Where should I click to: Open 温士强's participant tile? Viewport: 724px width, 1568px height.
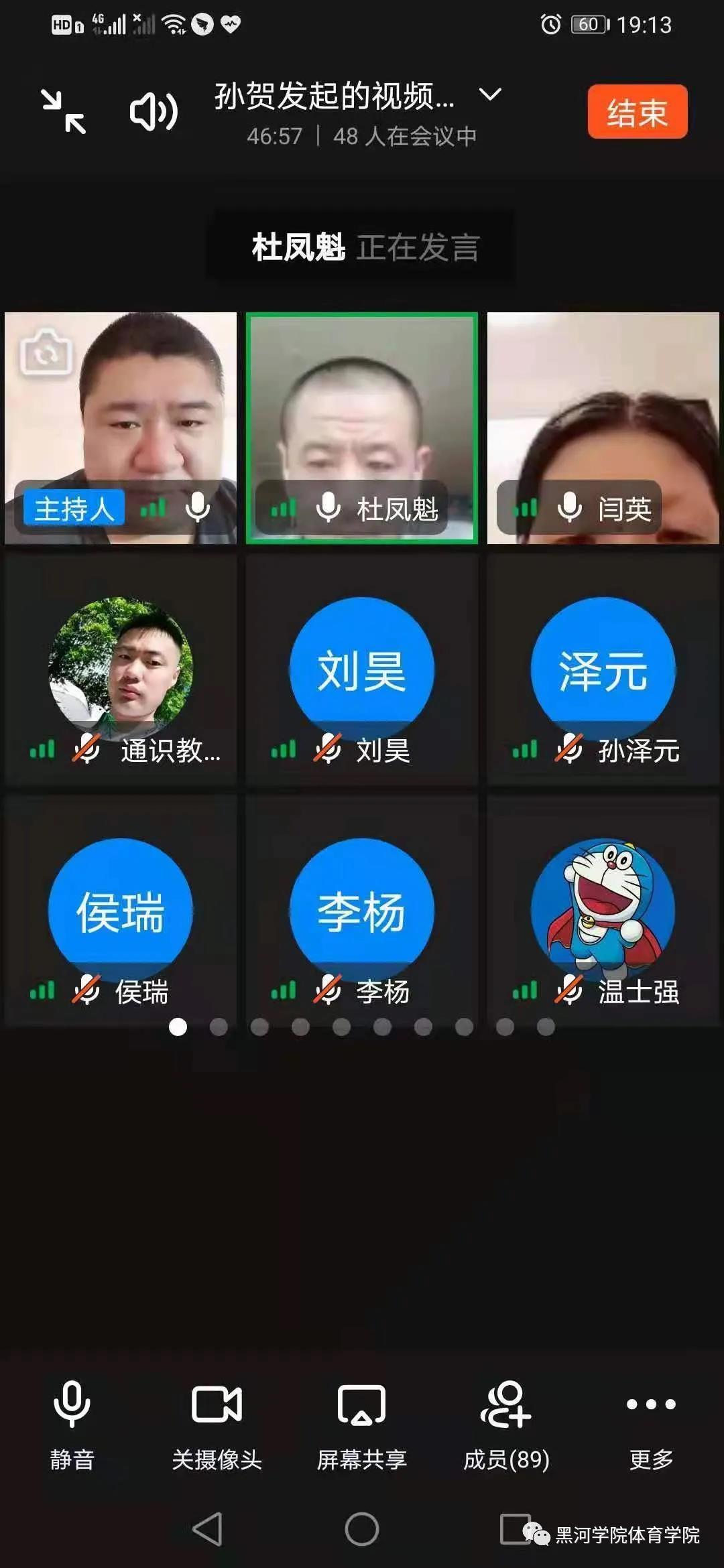point(603,911)
